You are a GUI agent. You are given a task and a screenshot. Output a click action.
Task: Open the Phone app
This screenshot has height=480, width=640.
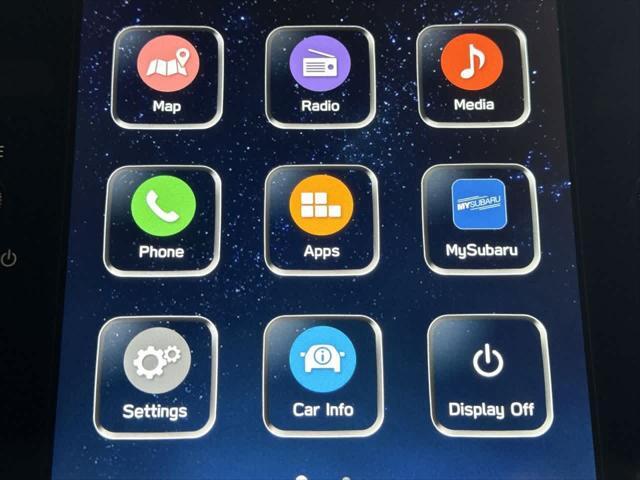point(162,220)
